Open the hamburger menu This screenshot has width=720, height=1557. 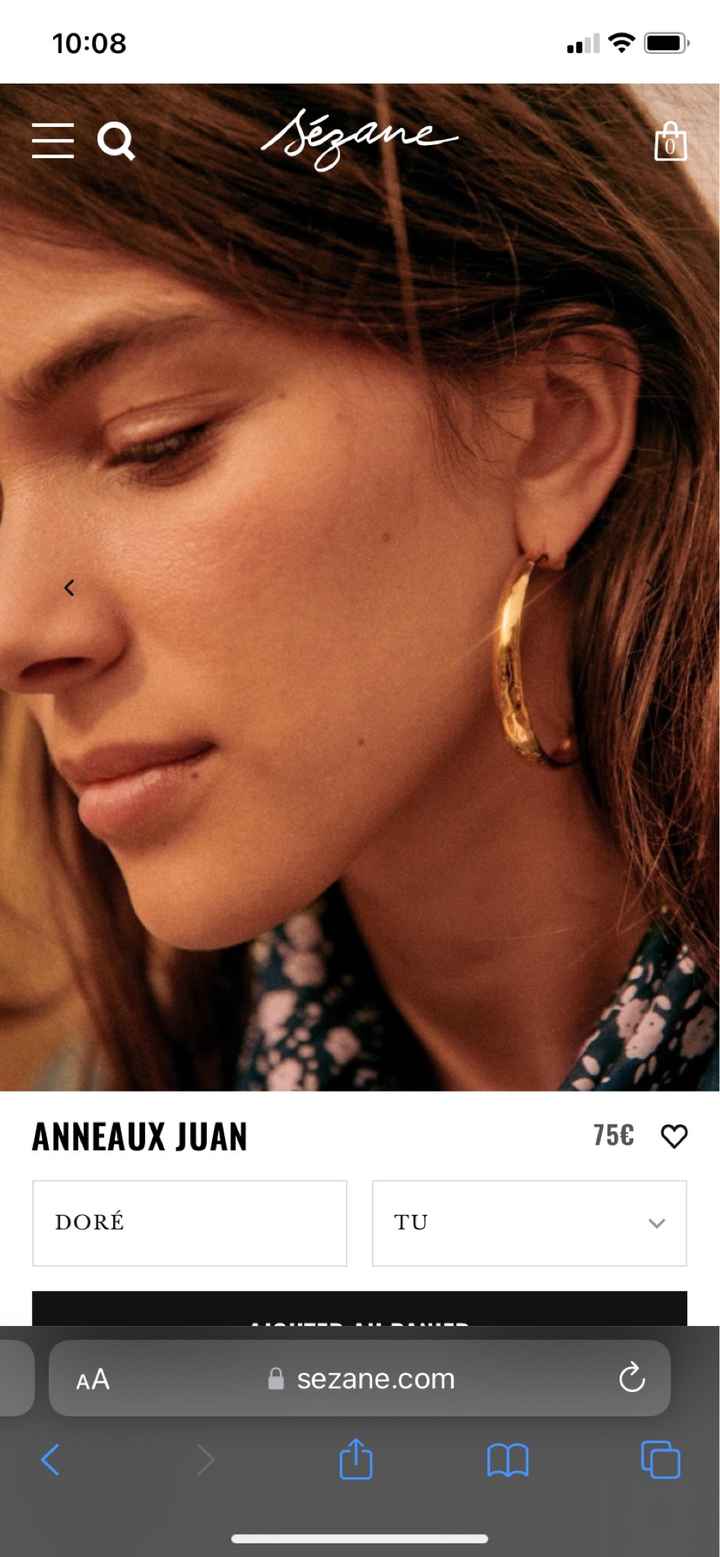point(53,141)
